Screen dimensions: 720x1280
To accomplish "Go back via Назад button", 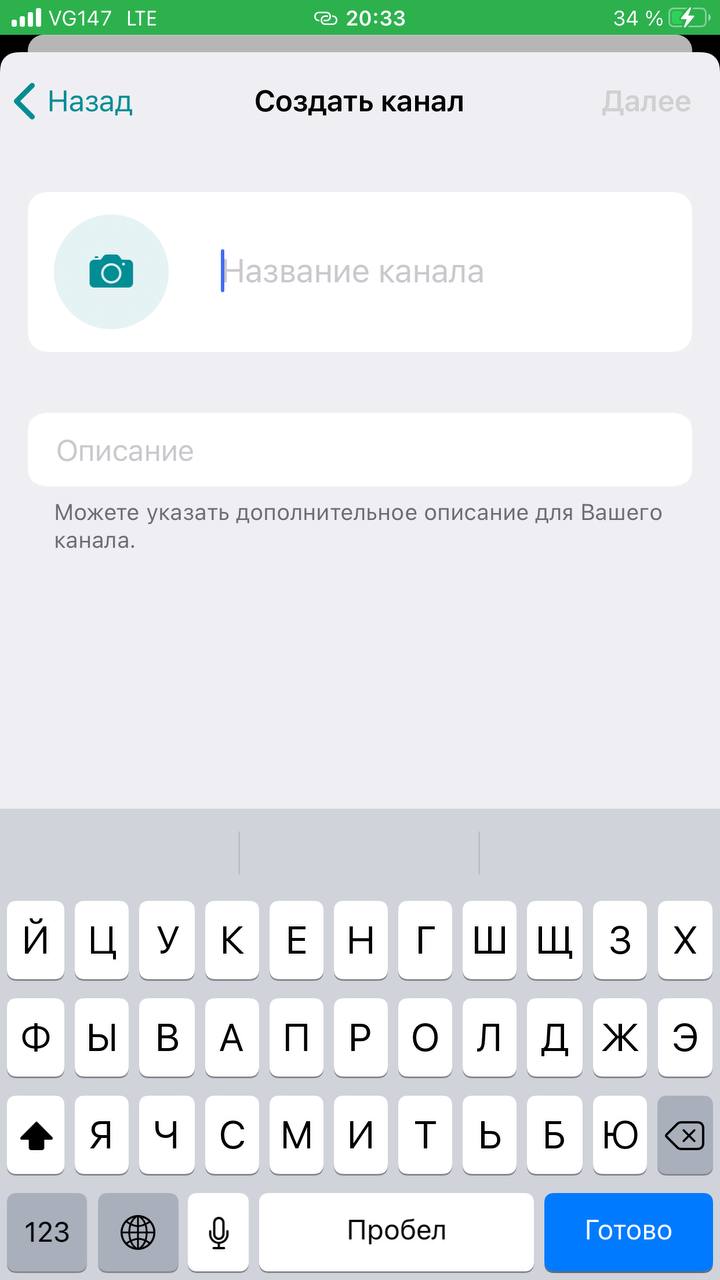I will 74,101.
